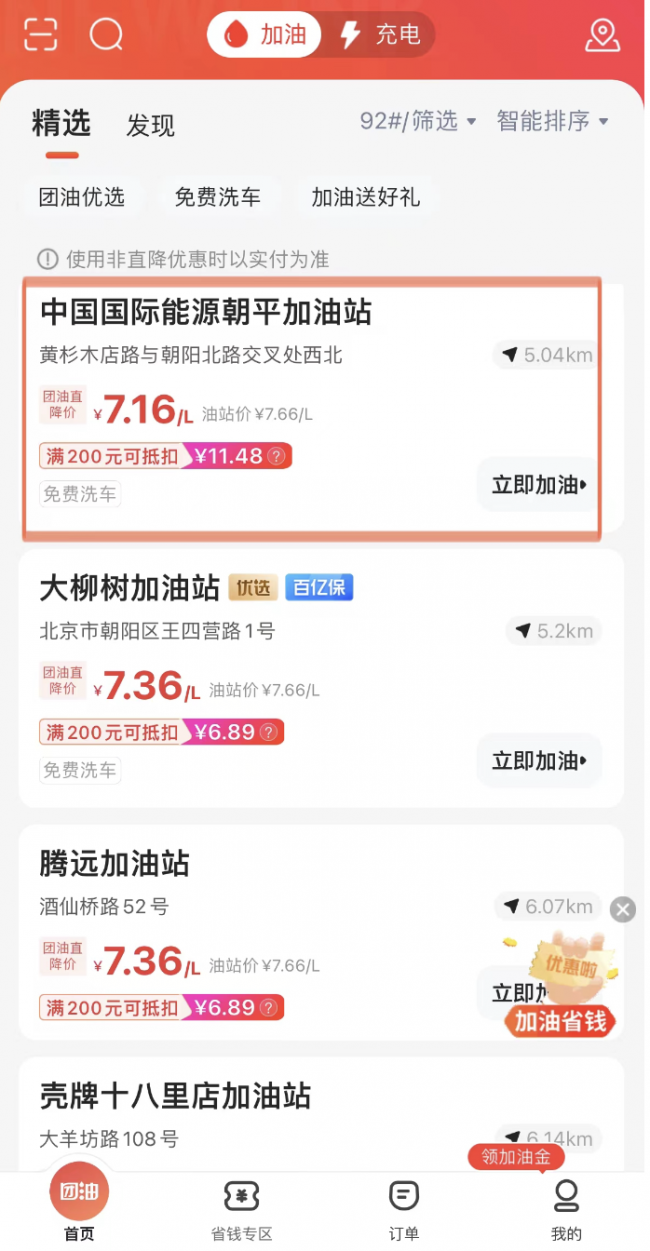
Task: Select the 团油优选 filter chip
Action: (82, 197)
